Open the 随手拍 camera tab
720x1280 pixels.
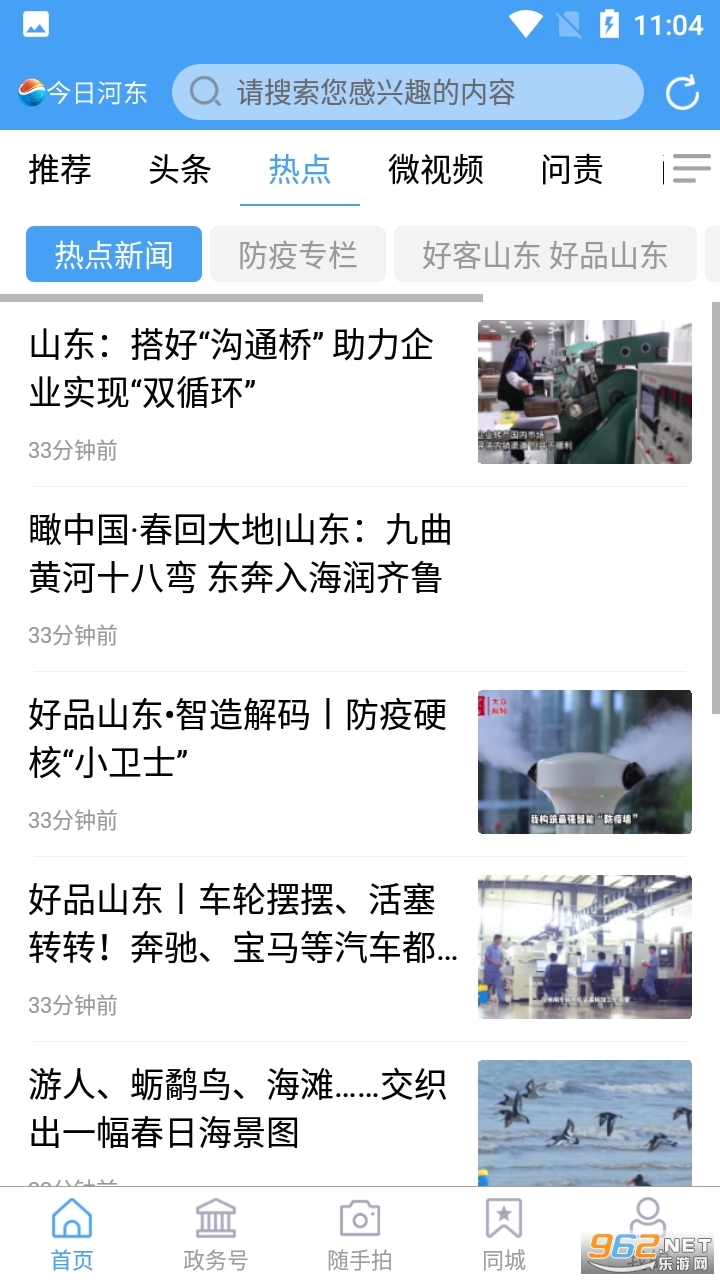(x=360, y=1235)
